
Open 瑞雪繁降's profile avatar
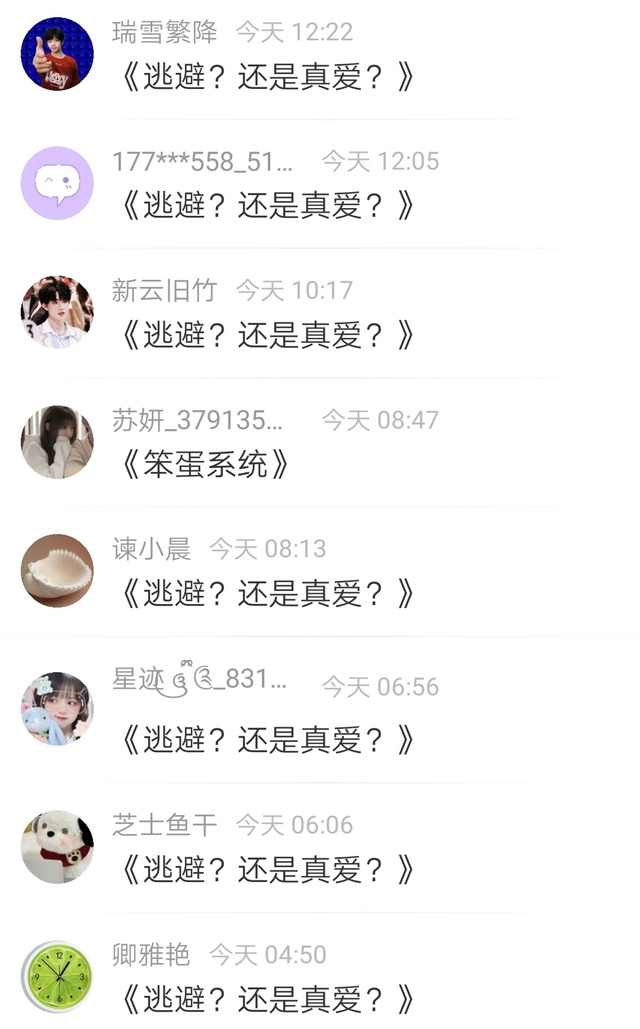point(57,54)
